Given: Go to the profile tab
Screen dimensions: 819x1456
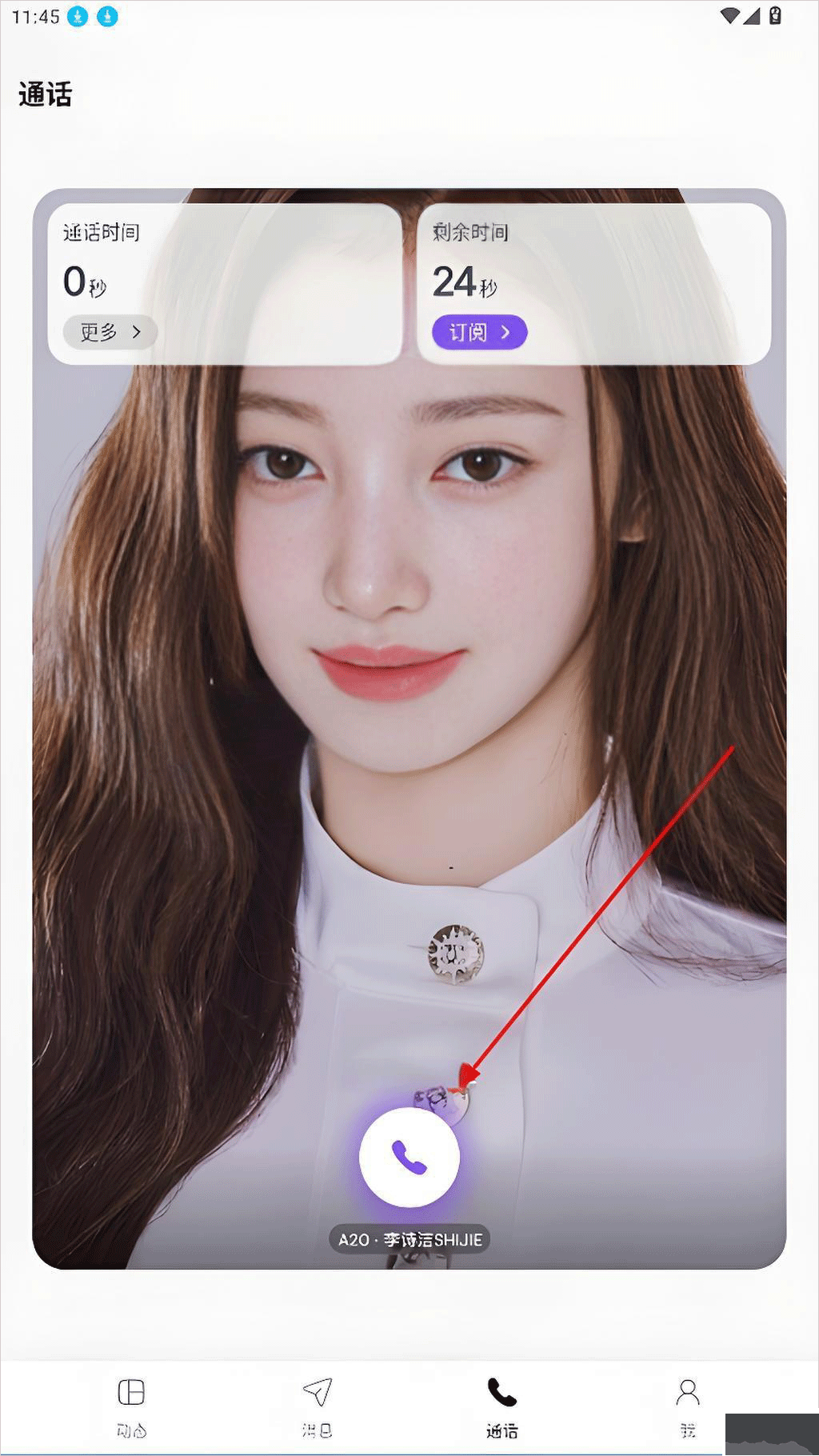Looking at the screenshot, I should (x=688, y=1408).
